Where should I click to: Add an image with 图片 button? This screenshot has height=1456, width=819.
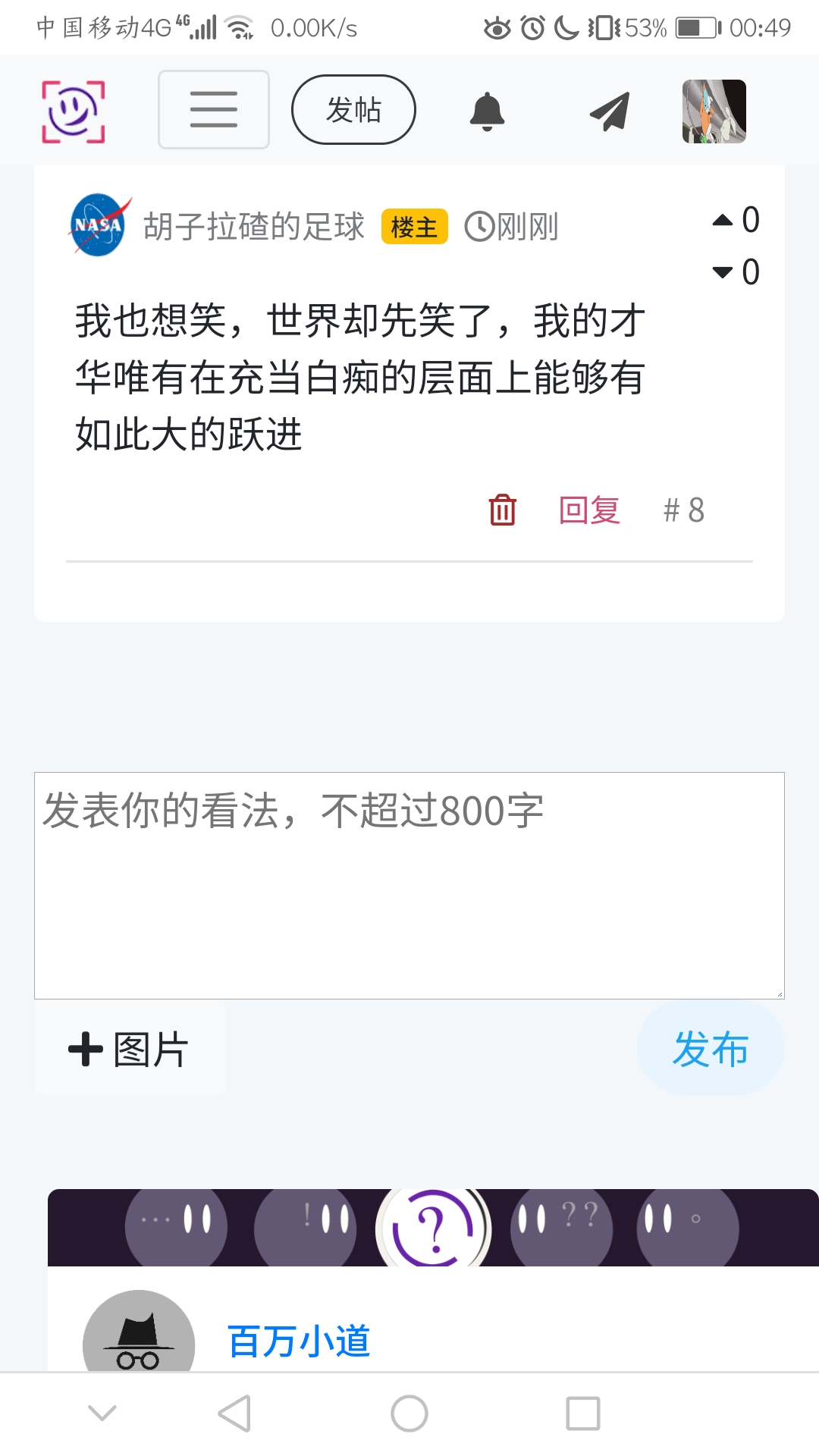pyautogui.click(x=130, y=1050)
